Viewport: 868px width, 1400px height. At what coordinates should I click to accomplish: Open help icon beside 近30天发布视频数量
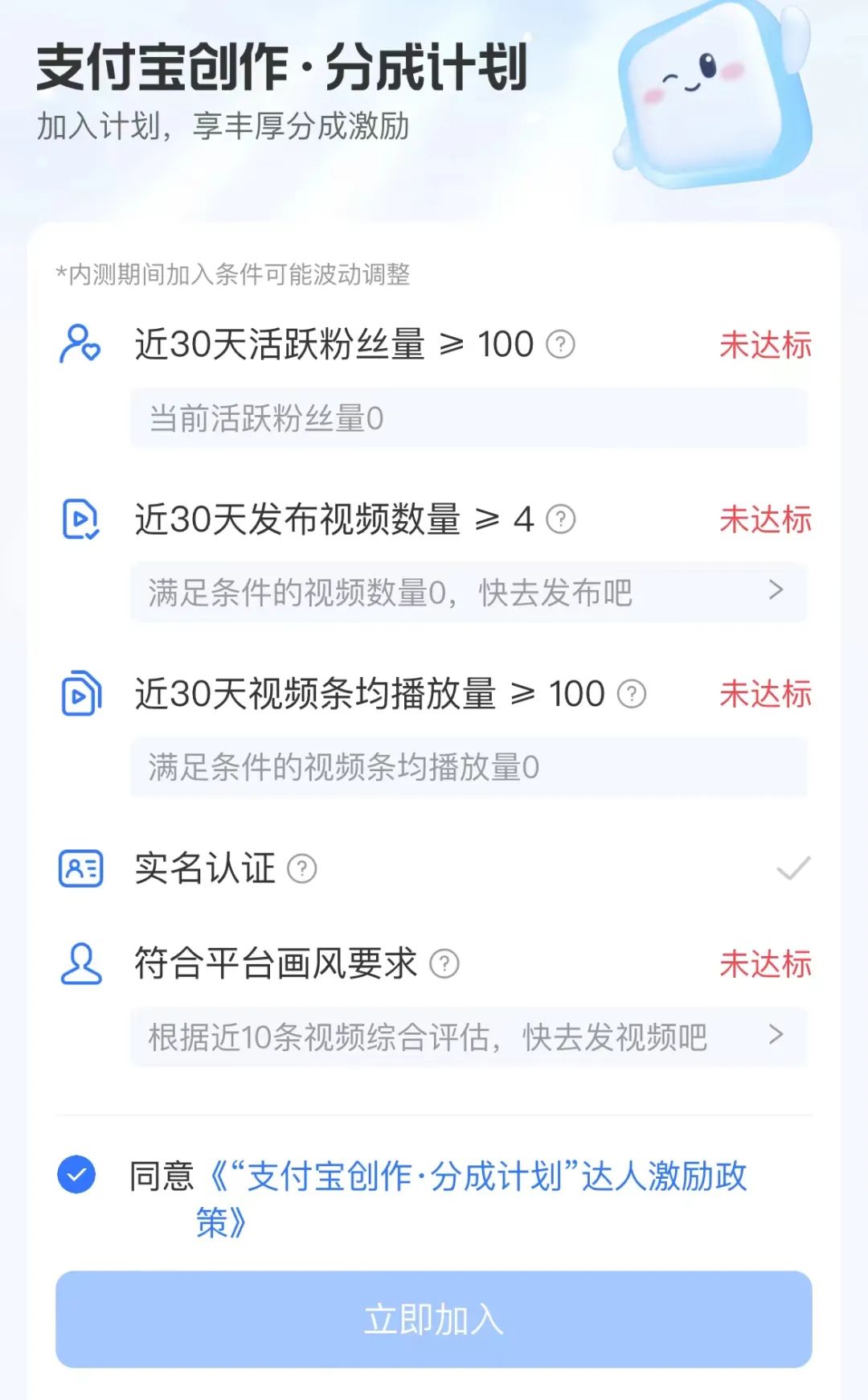560,519
